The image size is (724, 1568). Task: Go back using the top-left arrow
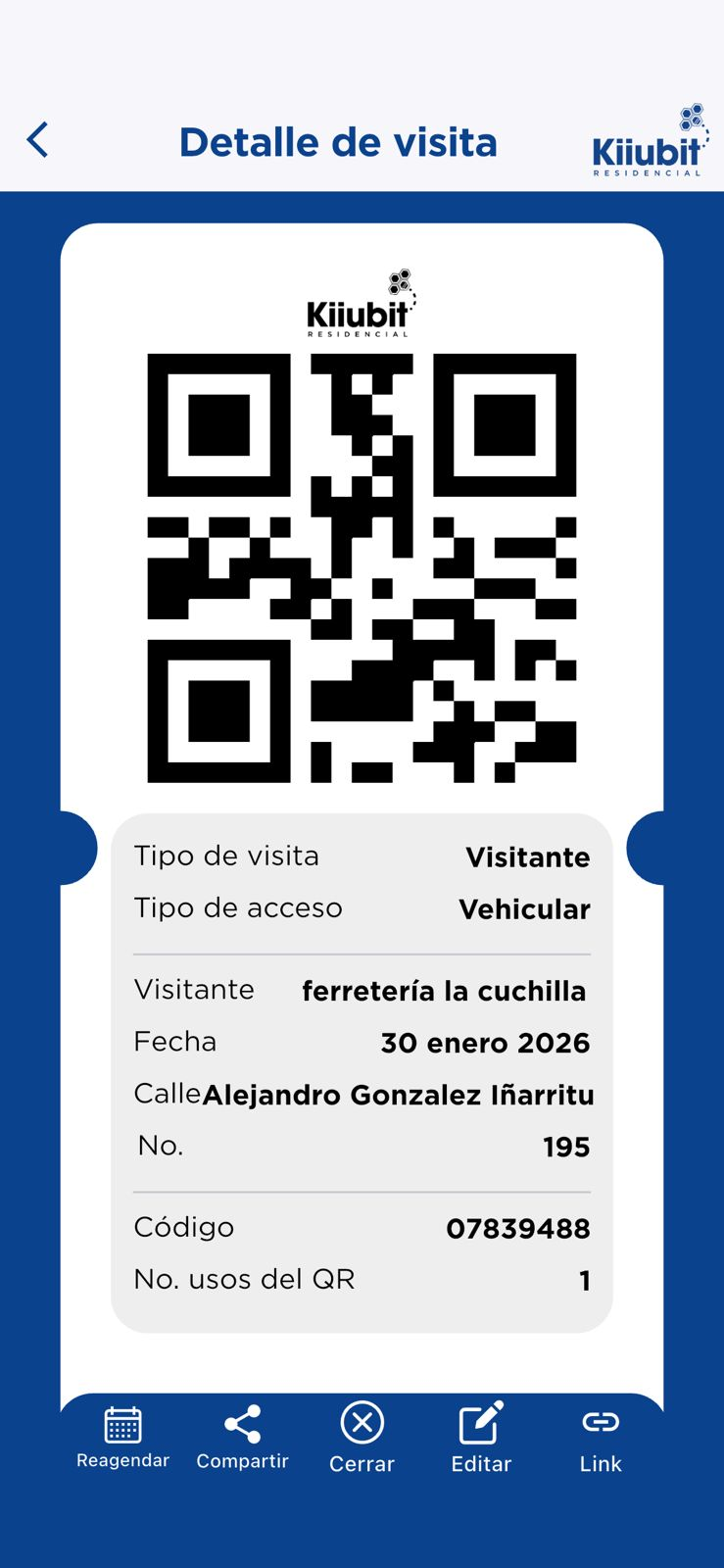click(38, 140)
